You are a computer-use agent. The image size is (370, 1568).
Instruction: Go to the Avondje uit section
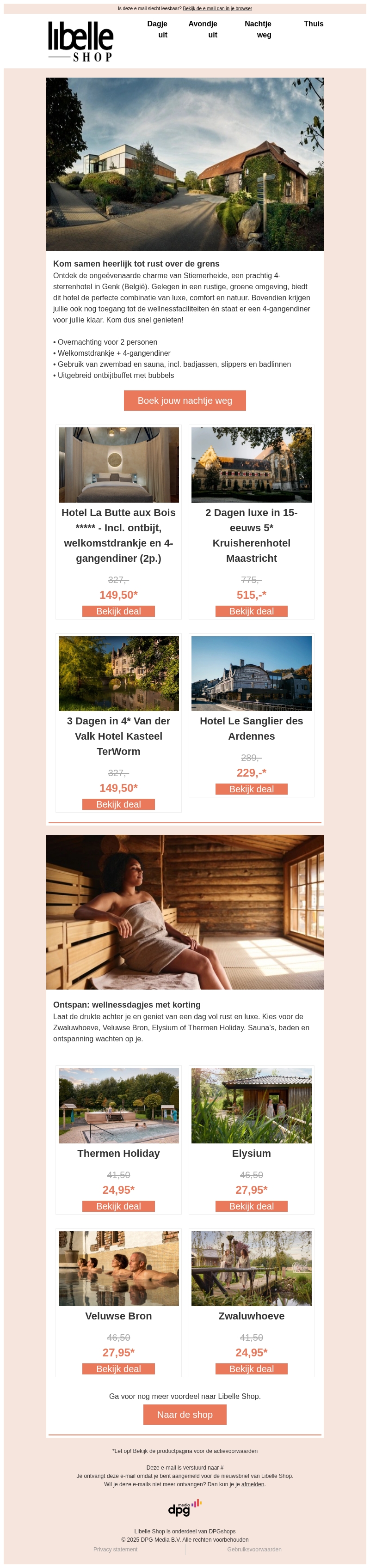click(203, 29)
